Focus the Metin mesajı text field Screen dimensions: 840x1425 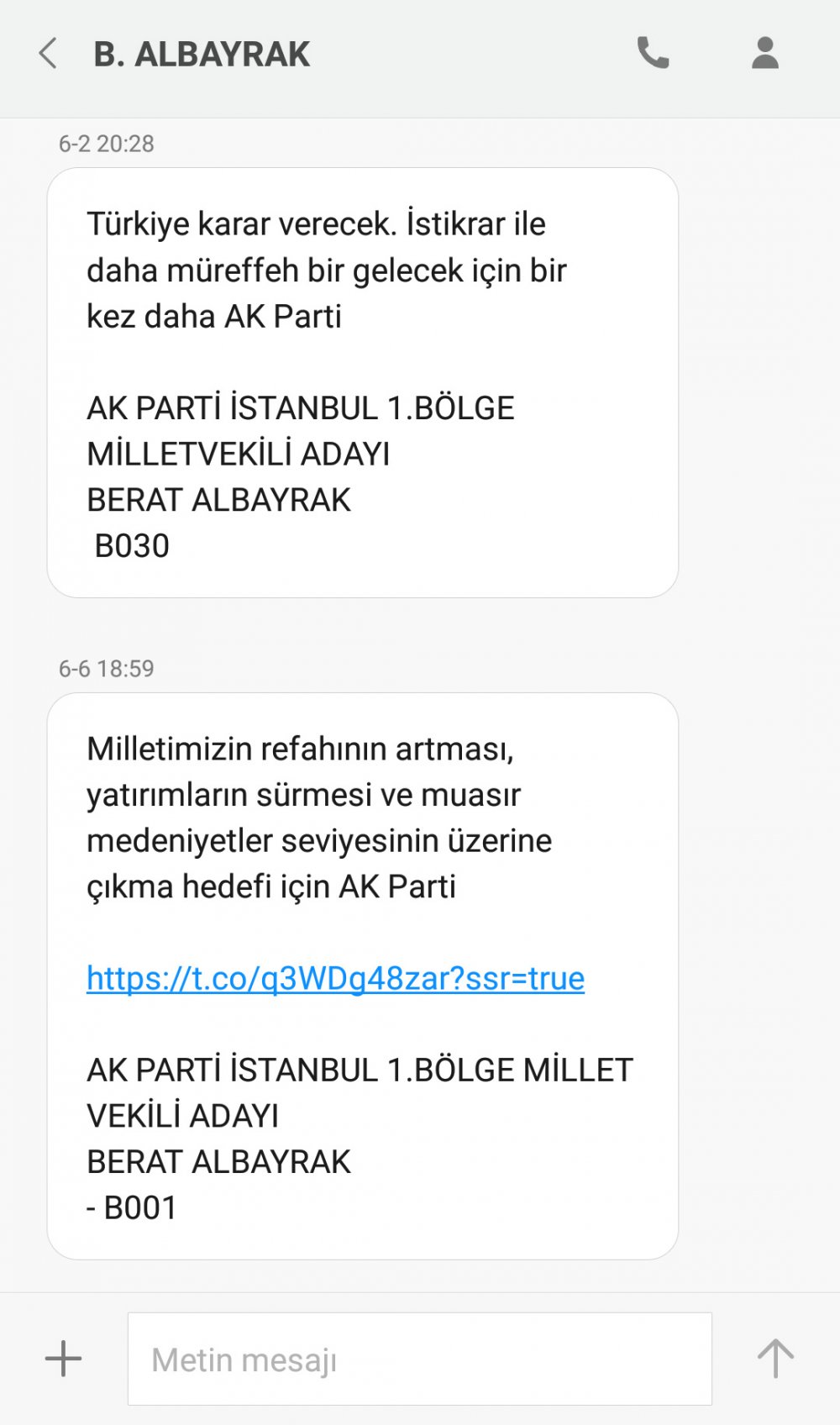(420, 1359)
